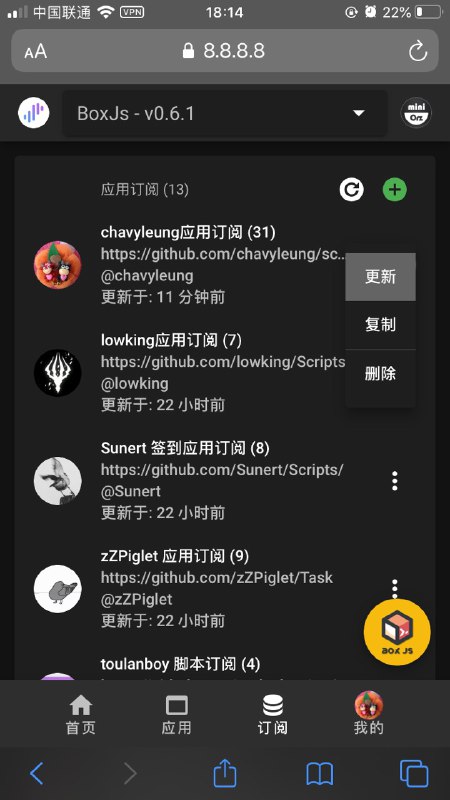Open the mini Orz avatar icon
This screenshot has width=450, height=800.
click(x=416, y=113)
